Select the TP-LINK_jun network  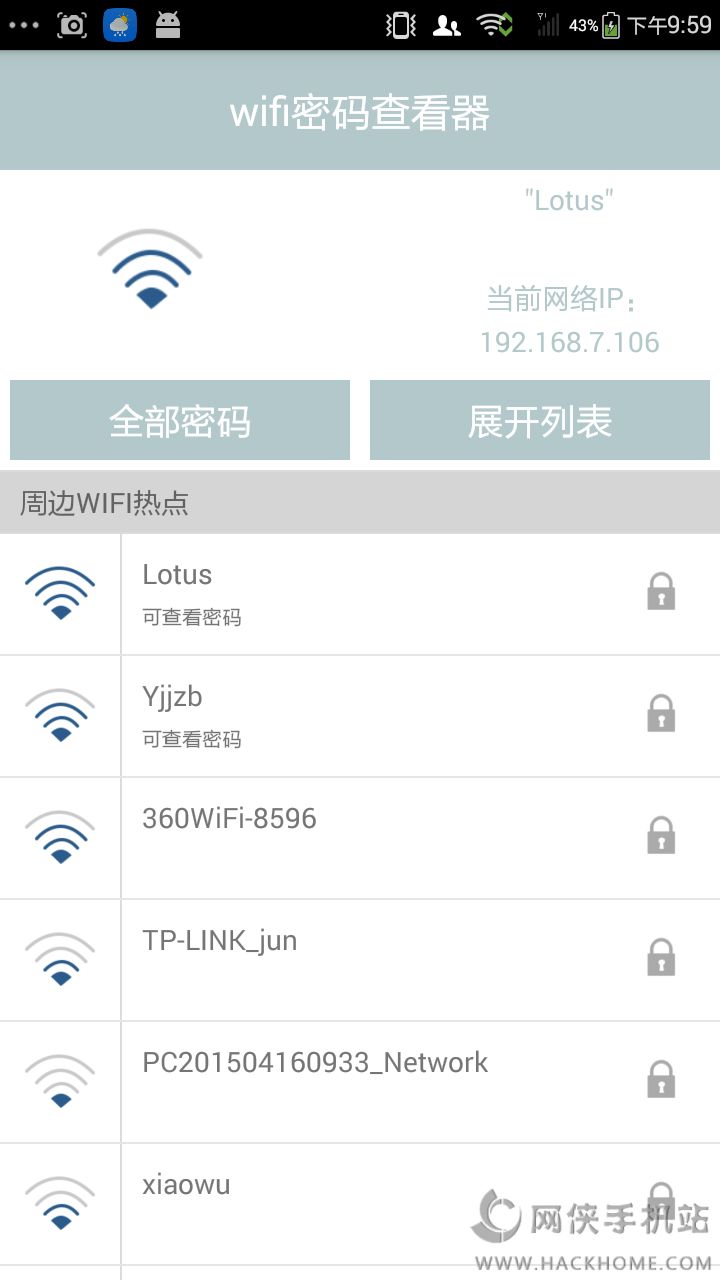coord(380,960)
